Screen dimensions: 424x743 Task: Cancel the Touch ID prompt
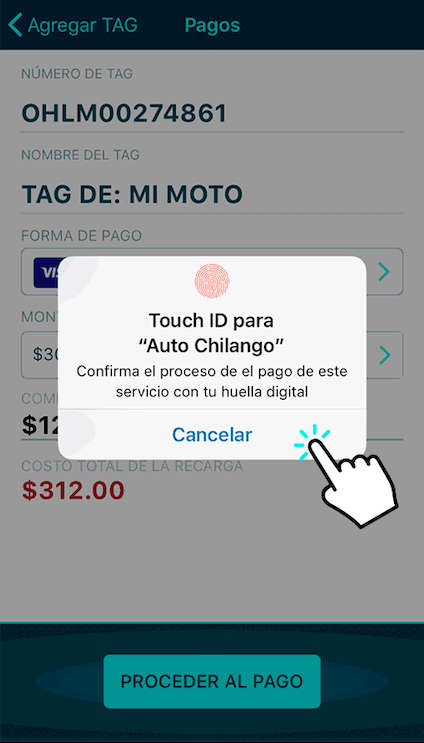click(x=212, y=435)
